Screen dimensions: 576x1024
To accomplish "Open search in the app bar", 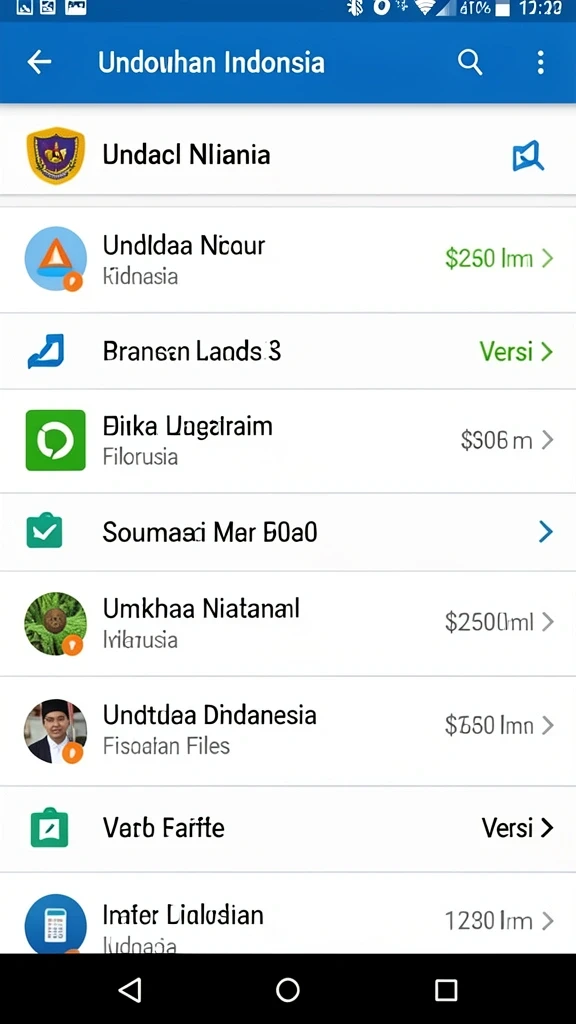I will pyautogui.click(x=470, y=63).
